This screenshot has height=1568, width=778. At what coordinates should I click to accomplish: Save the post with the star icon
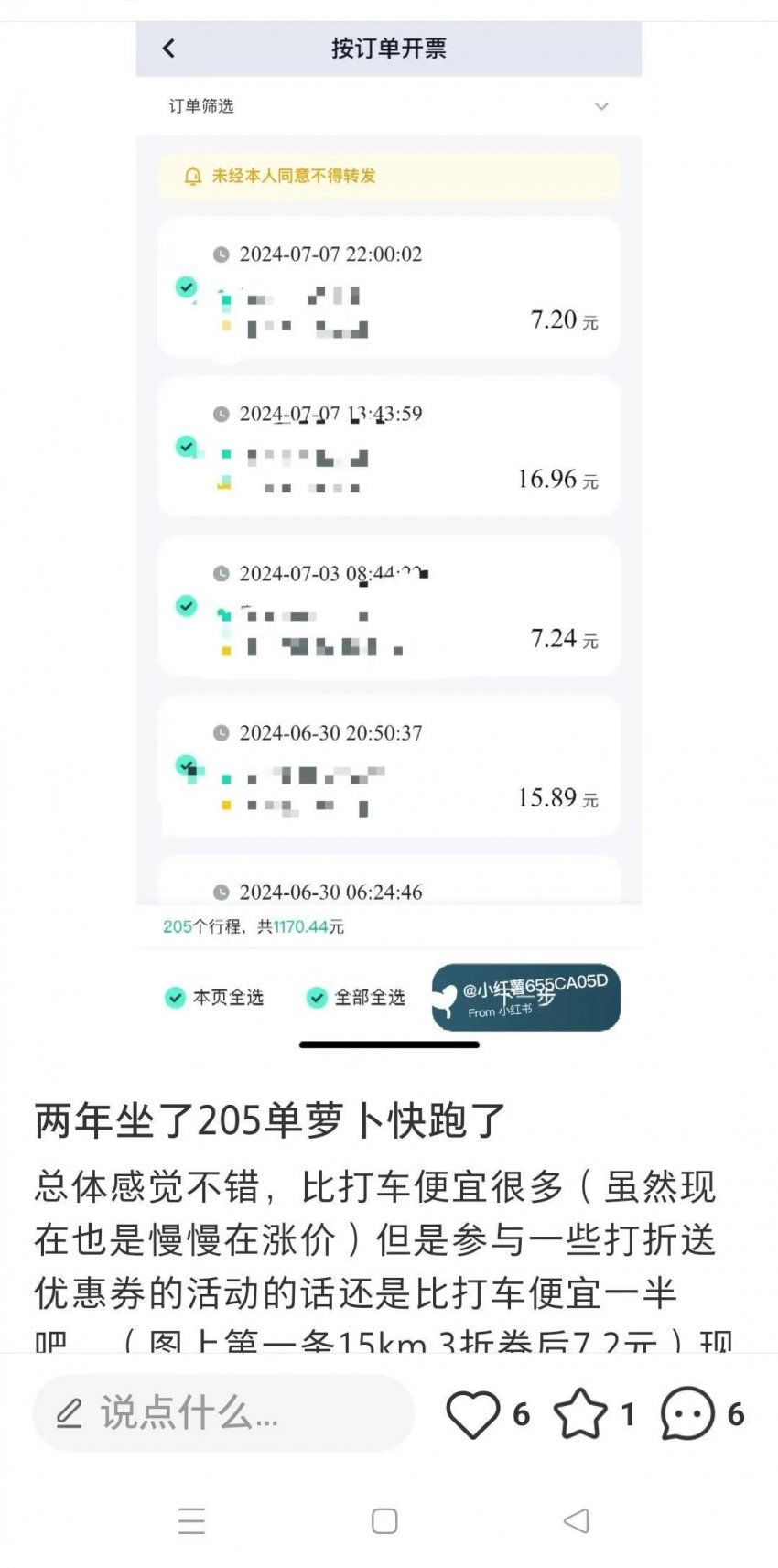(x=580, y=1413)
